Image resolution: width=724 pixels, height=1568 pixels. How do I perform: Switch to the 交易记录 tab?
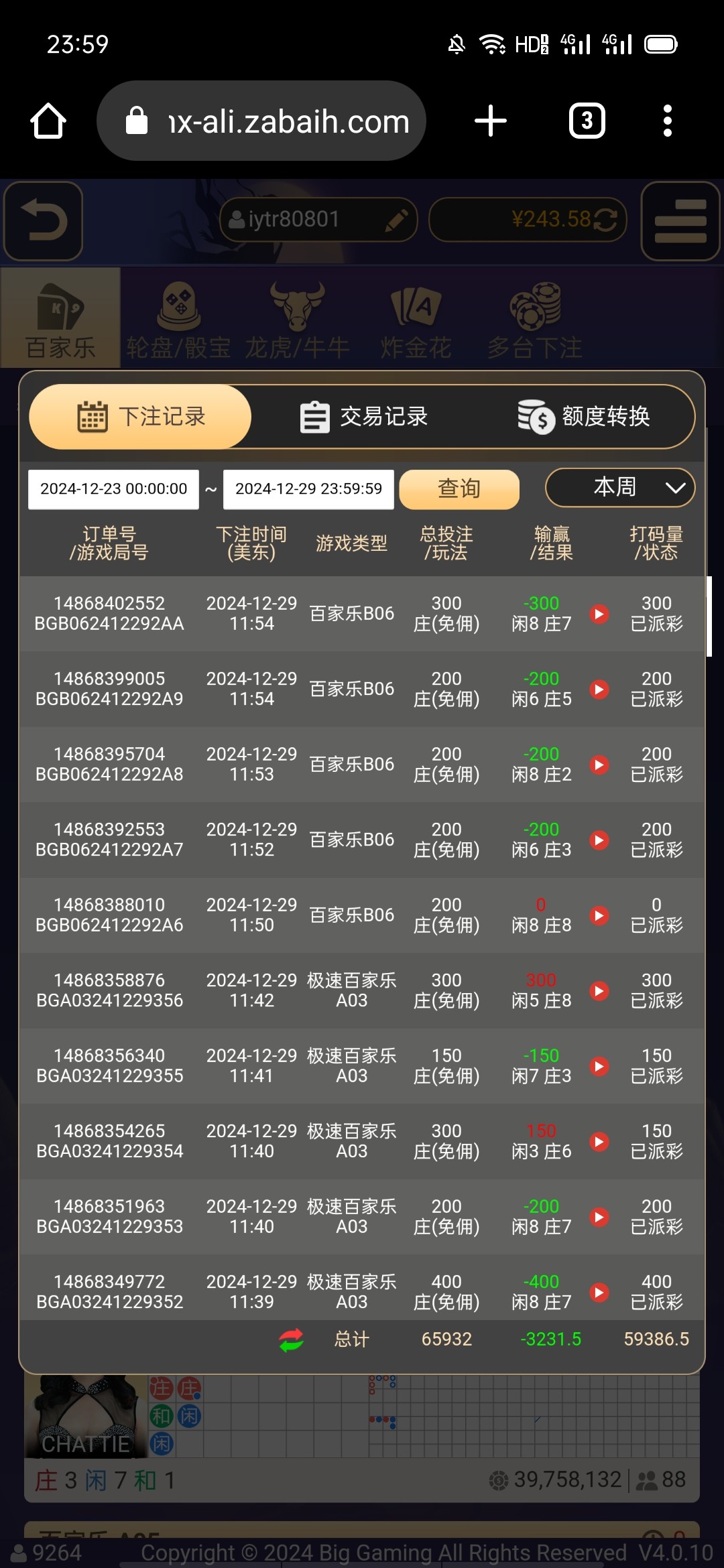363,417
